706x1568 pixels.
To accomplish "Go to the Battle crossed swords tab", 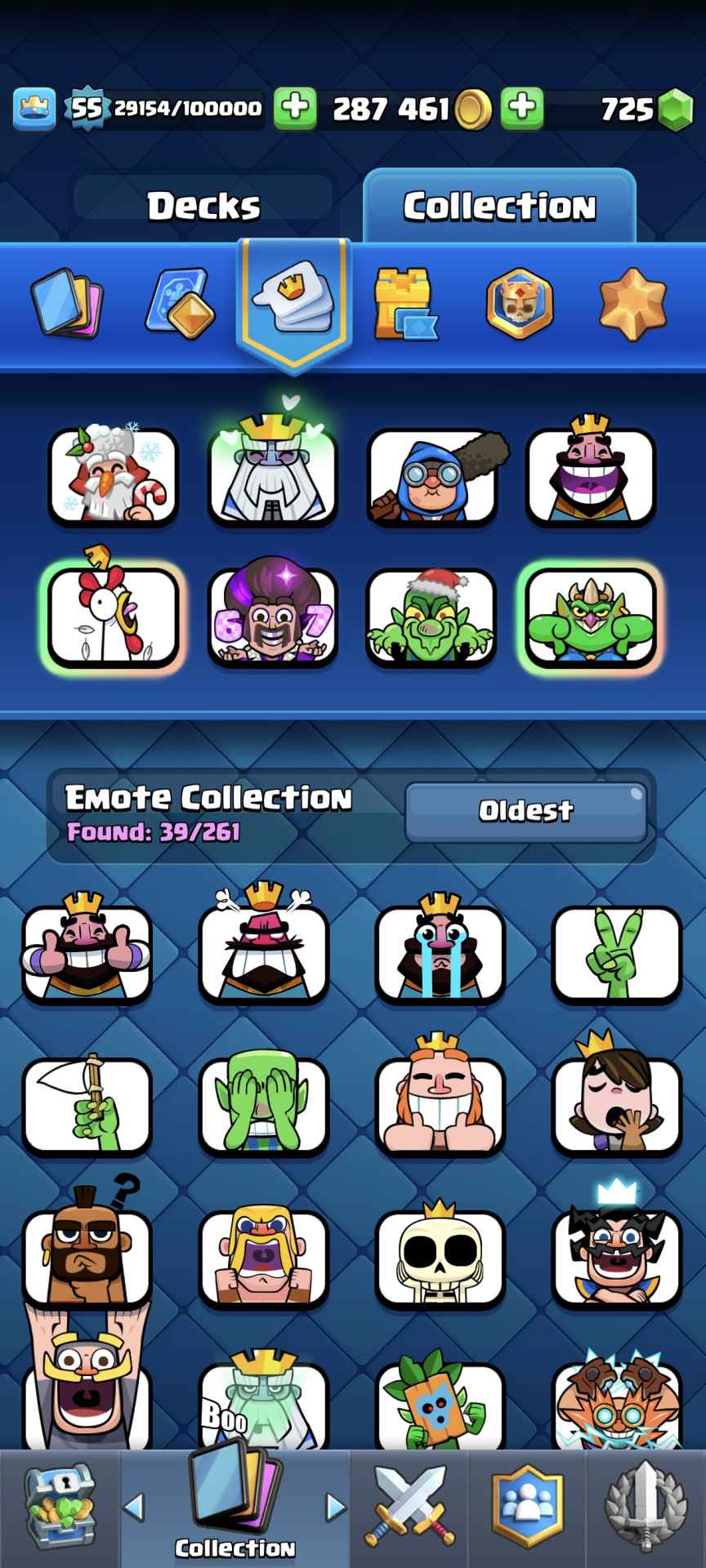I will 409,1508.
